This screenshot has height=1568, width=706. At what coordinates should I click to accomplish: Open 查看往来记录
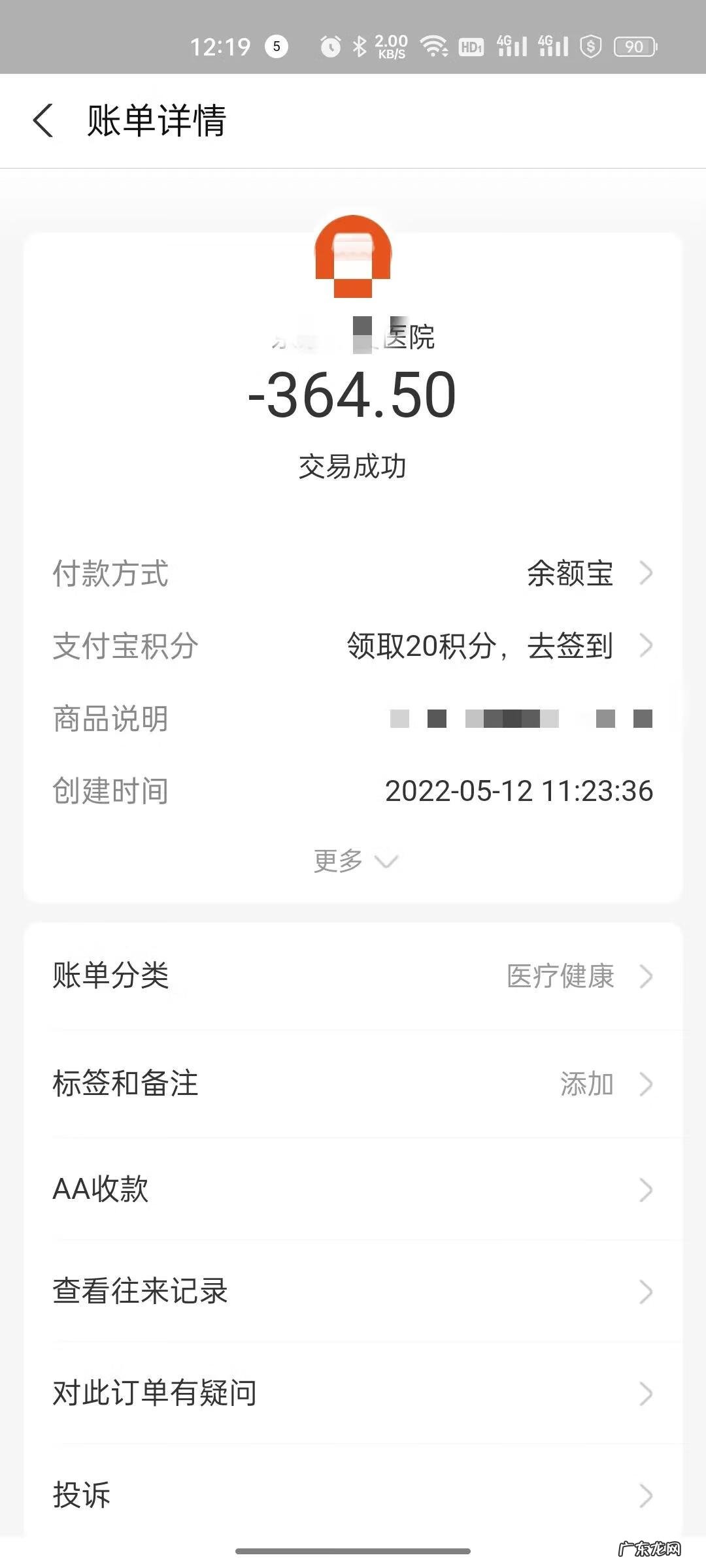[353, 1290]
